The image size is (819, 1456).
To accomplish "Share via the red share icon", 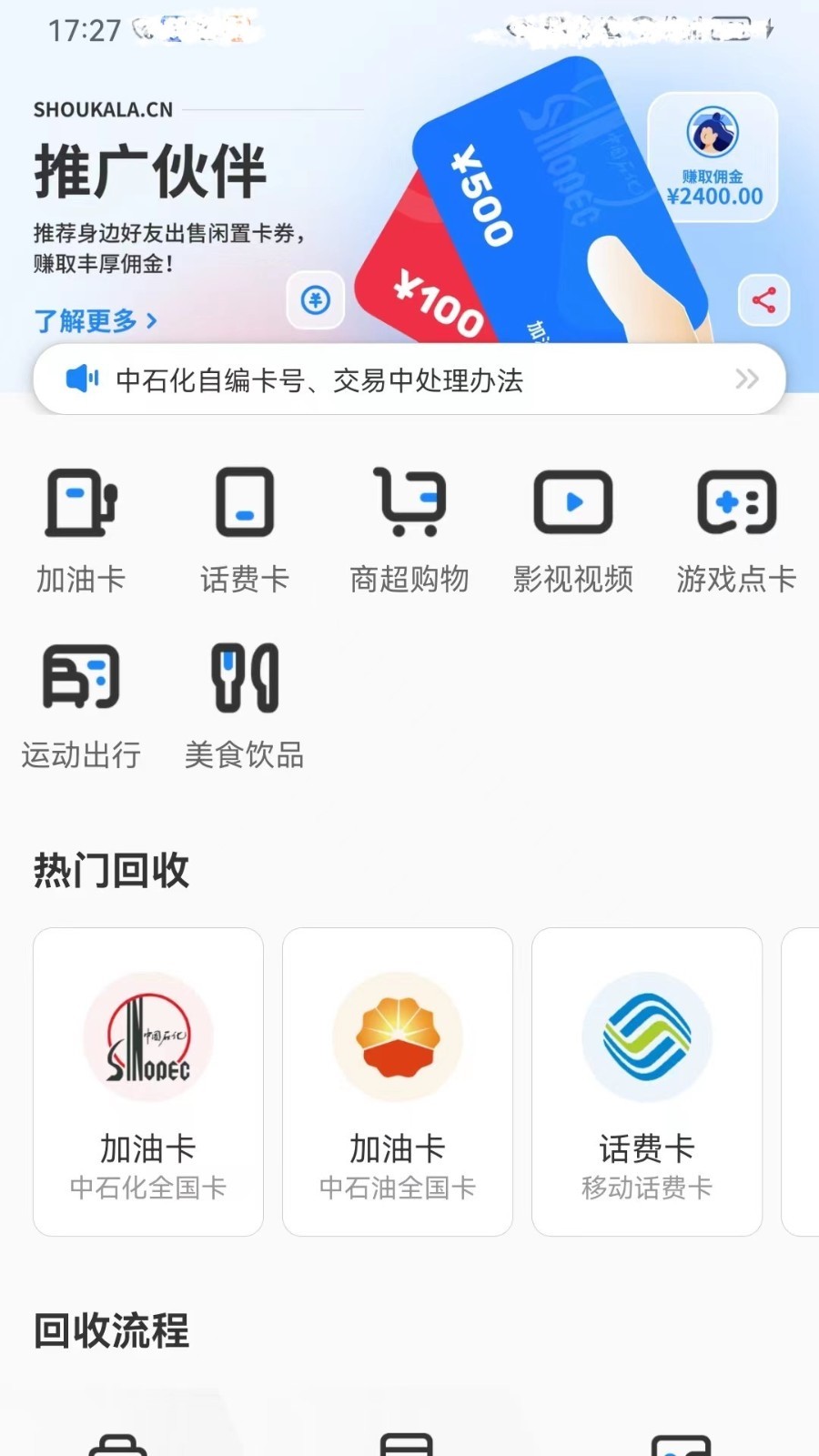I will pyautogui.click(x=763, y=299).
